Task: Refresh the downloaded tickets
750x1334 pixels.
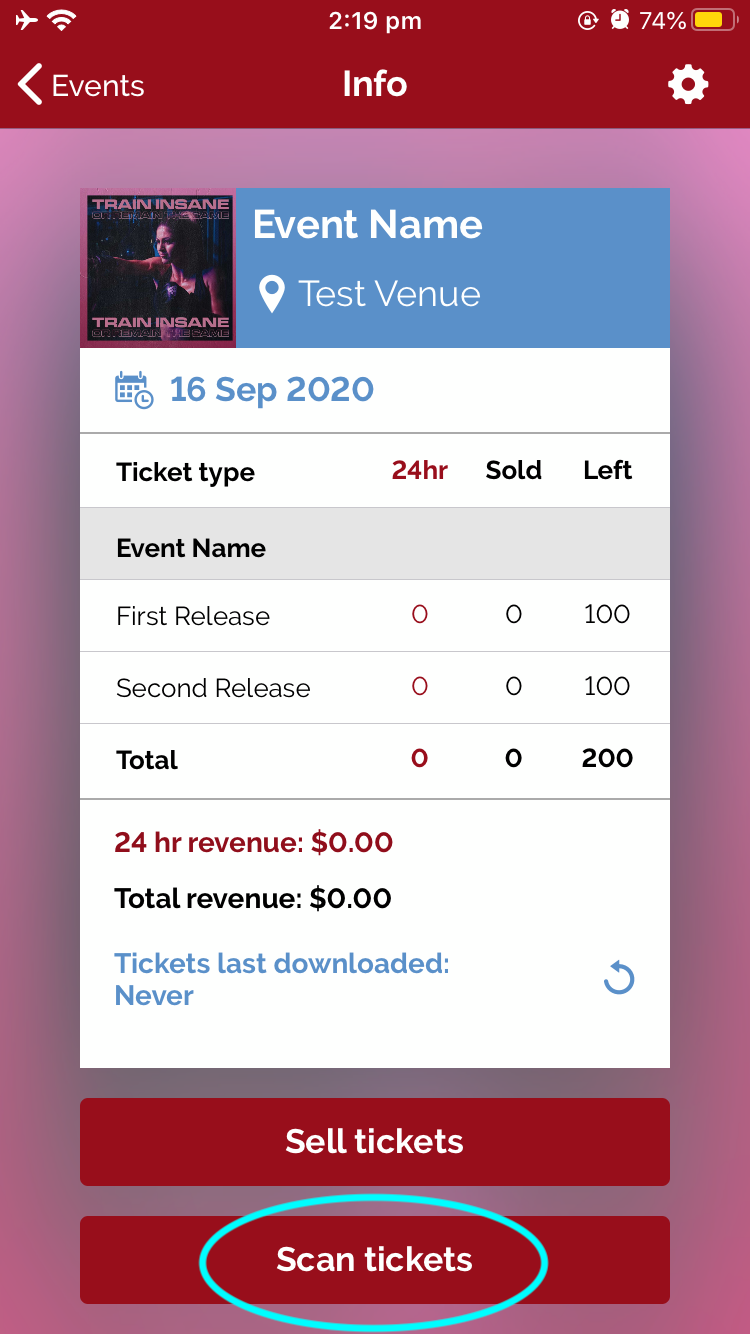Action: pos(619,978)
